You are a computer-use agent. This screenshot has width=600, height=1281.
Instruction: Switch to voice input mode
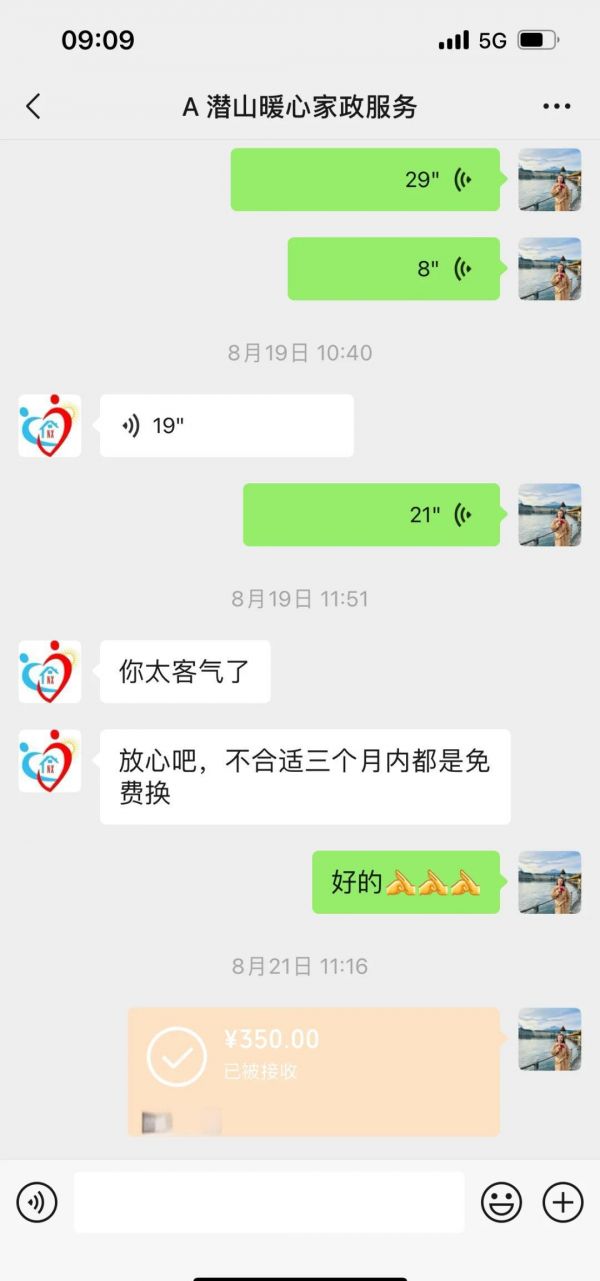point(37,1202)
